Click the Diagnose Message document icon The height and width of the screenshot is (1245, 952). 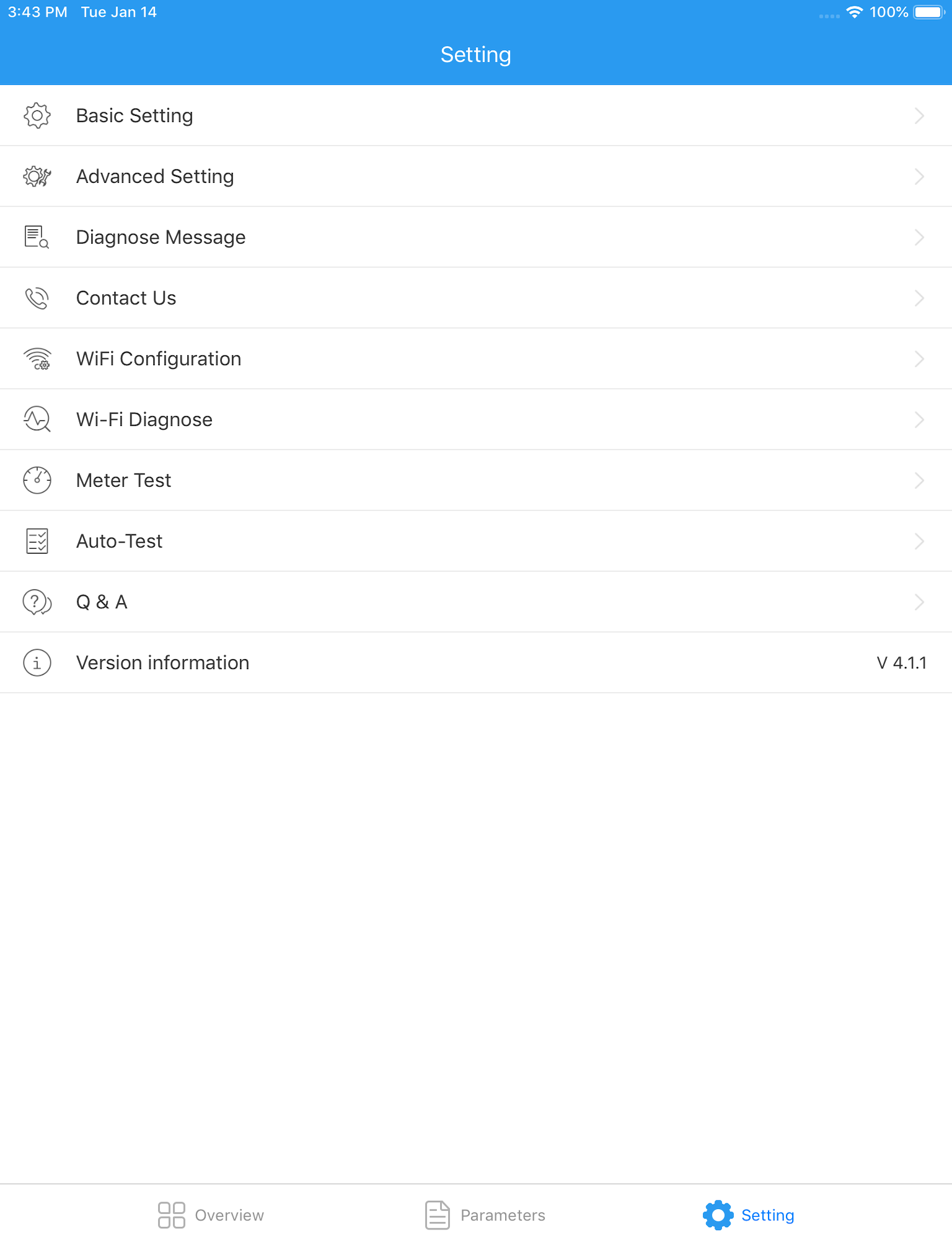pos(37,237)
